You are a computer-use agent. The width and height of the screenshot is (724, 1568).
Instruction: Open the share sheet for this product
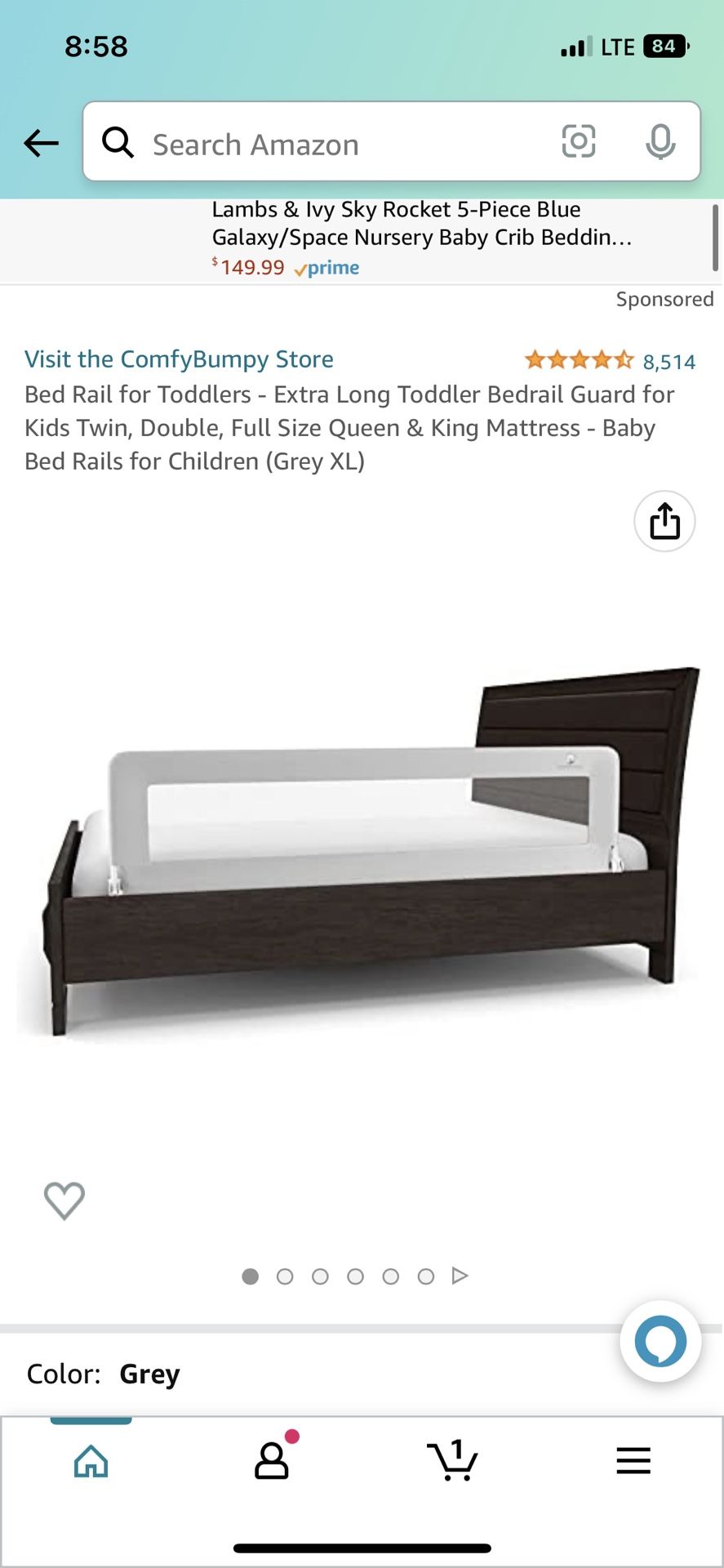point(664,521)
